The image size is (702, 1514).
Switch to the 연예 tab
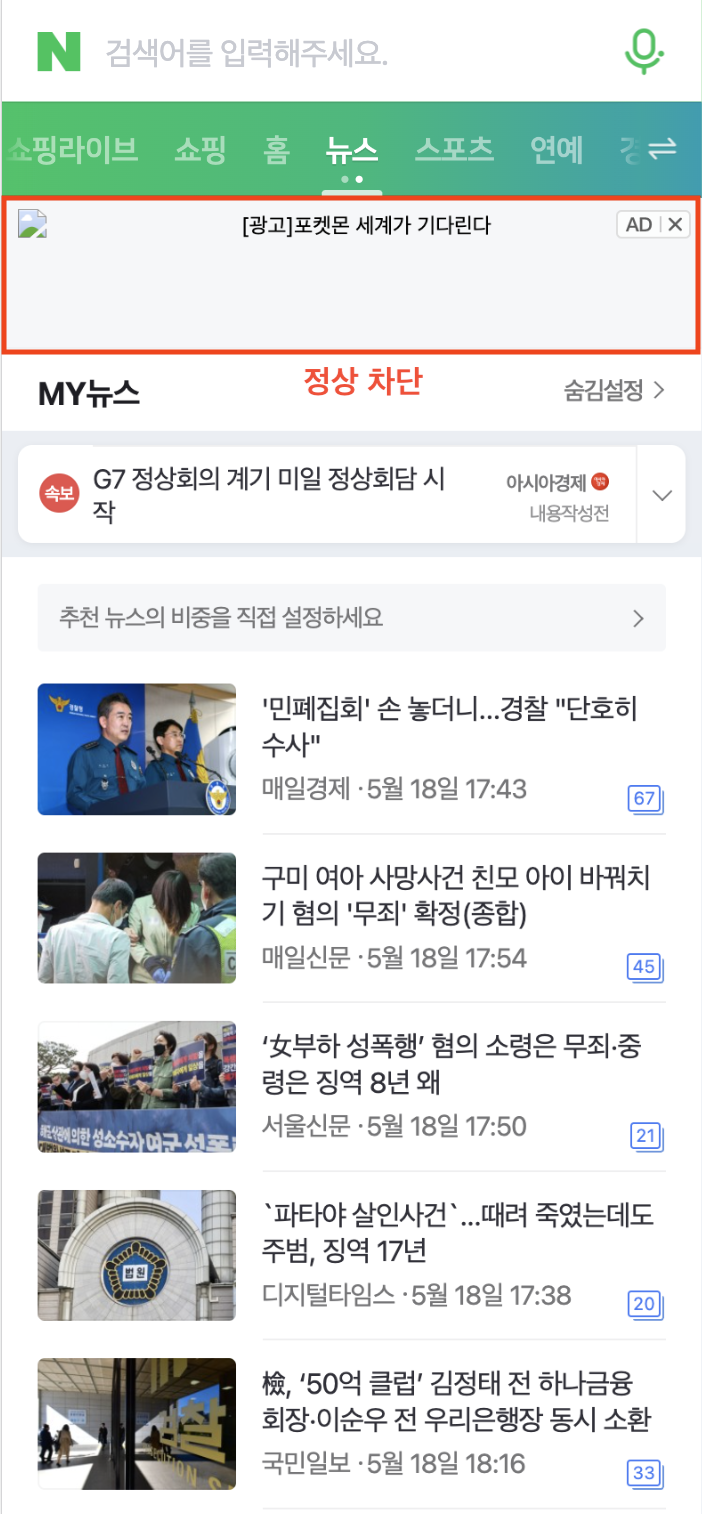(556, 150)
